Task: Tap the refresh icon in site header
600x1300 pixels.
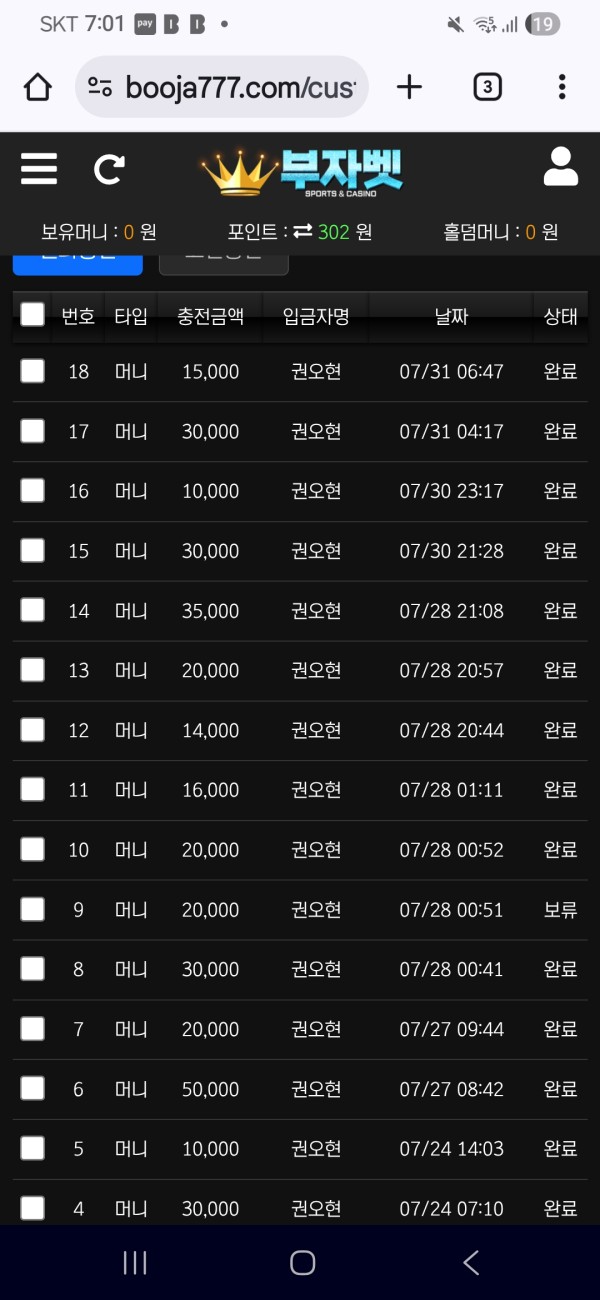Action: pyautogui.click(x=109, y=169)
